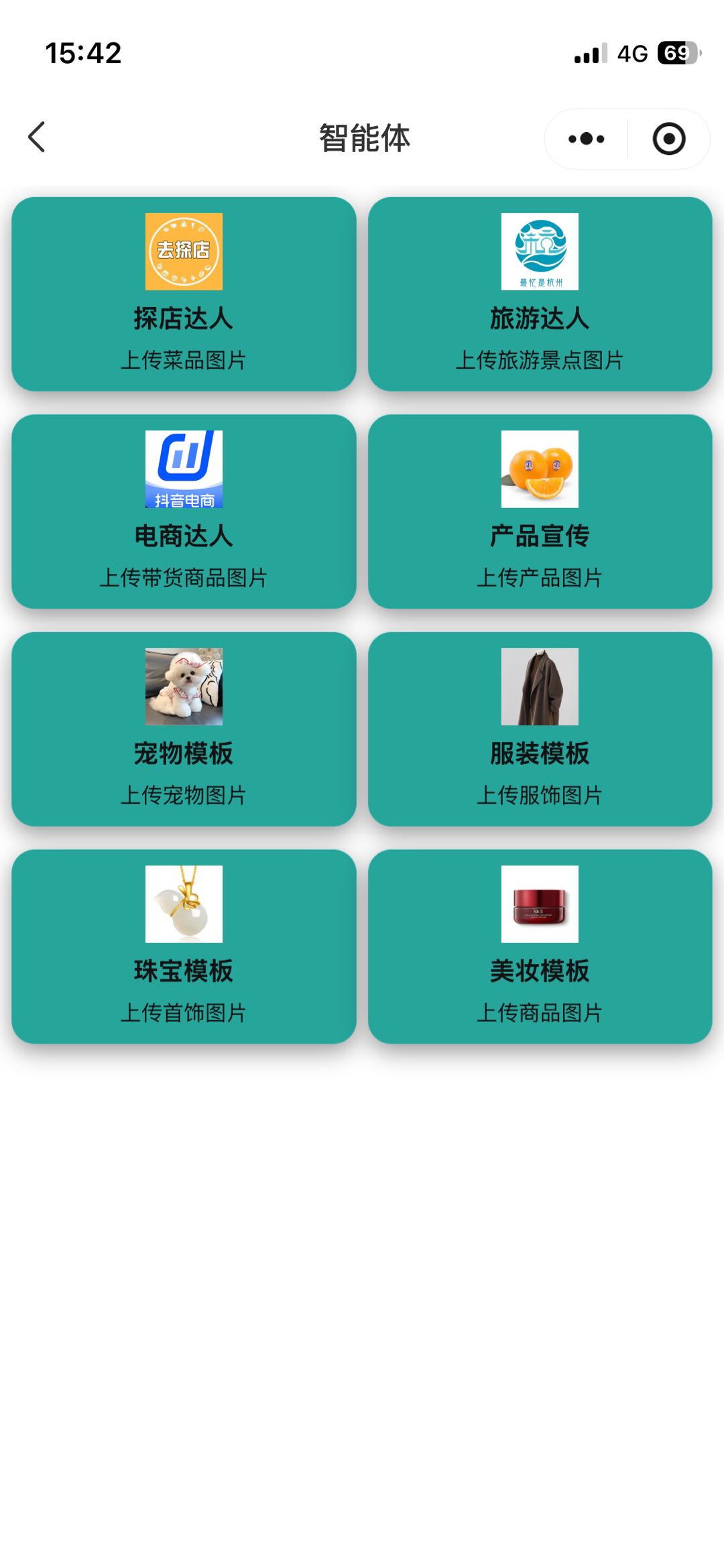Open the 探店达人 dish photo agent icon
Image resolution: width=724 pixels, height=1568 pixels.
tap(183, 251)
